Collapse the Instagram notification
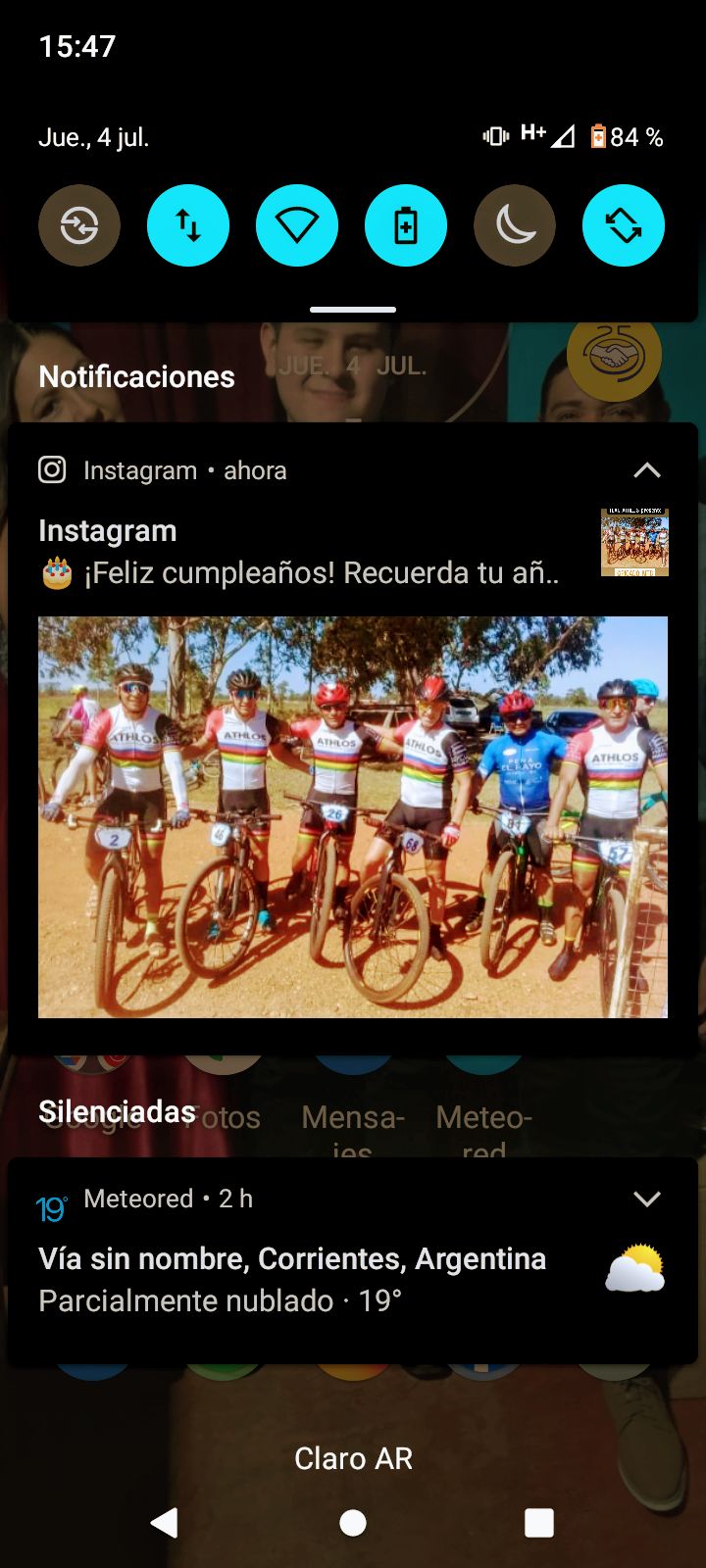This screenshot has width=706, height=1568. click(646, 470)
